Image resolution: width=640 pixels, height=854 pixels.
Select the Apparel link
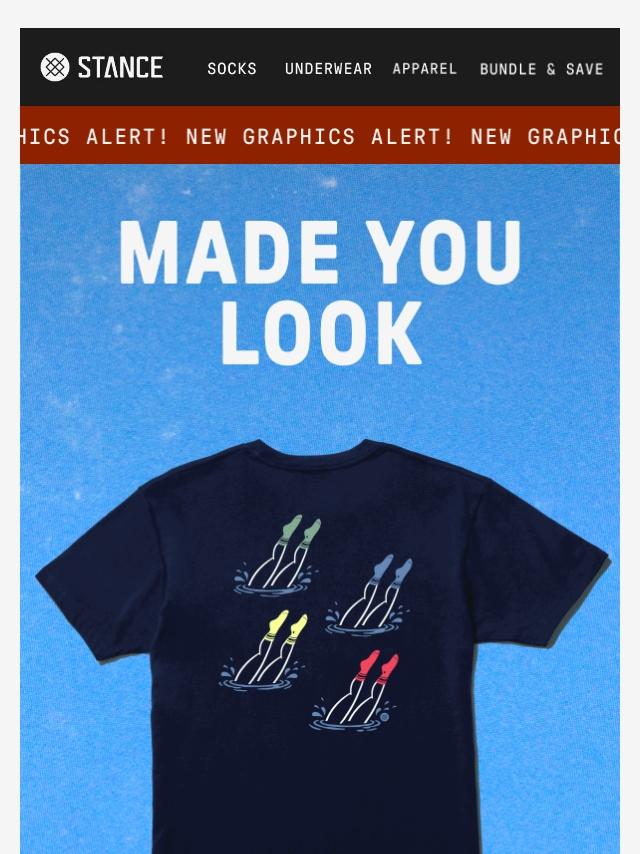pyautogui.click(x=424, y=69)
